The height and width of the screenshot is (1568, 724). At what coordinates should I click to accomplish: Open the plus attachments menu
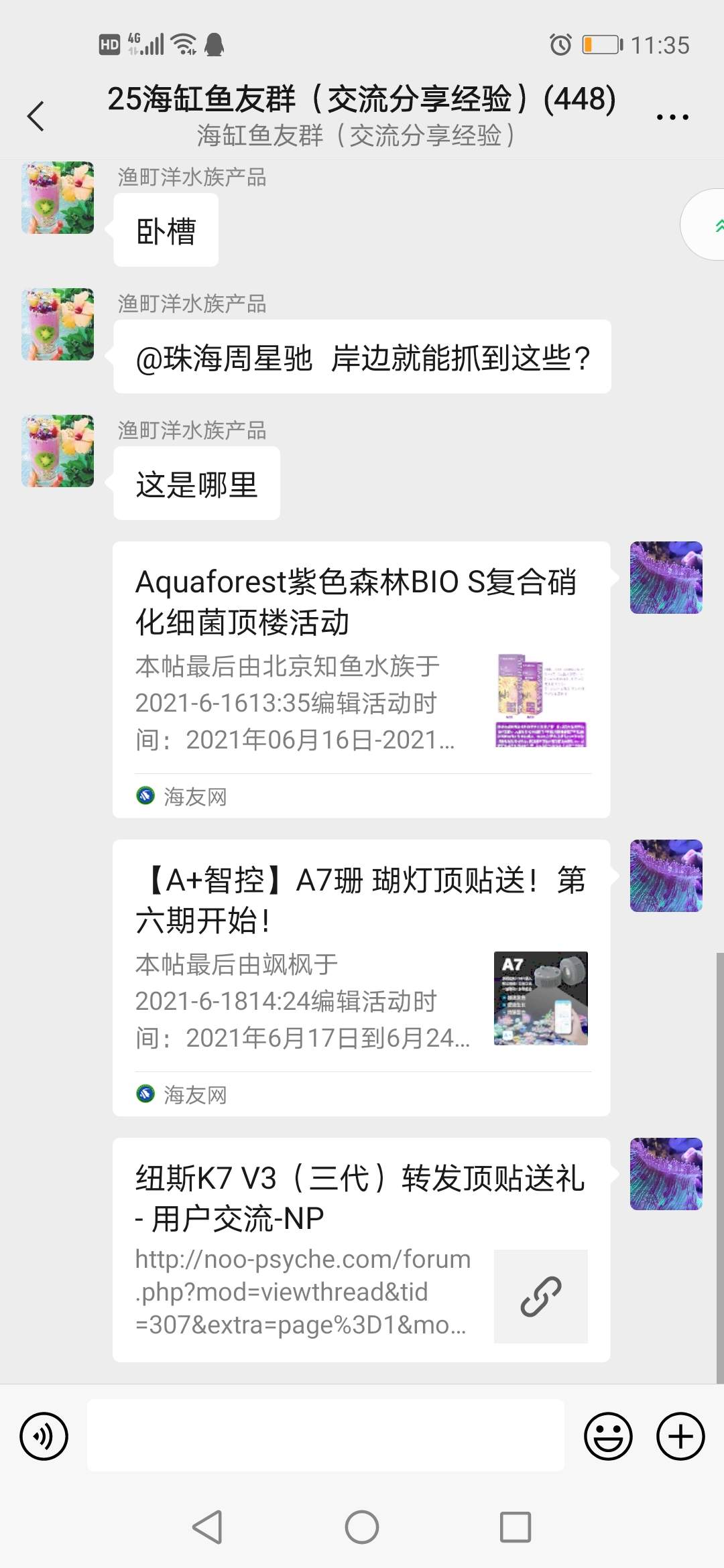(680, 1436)
